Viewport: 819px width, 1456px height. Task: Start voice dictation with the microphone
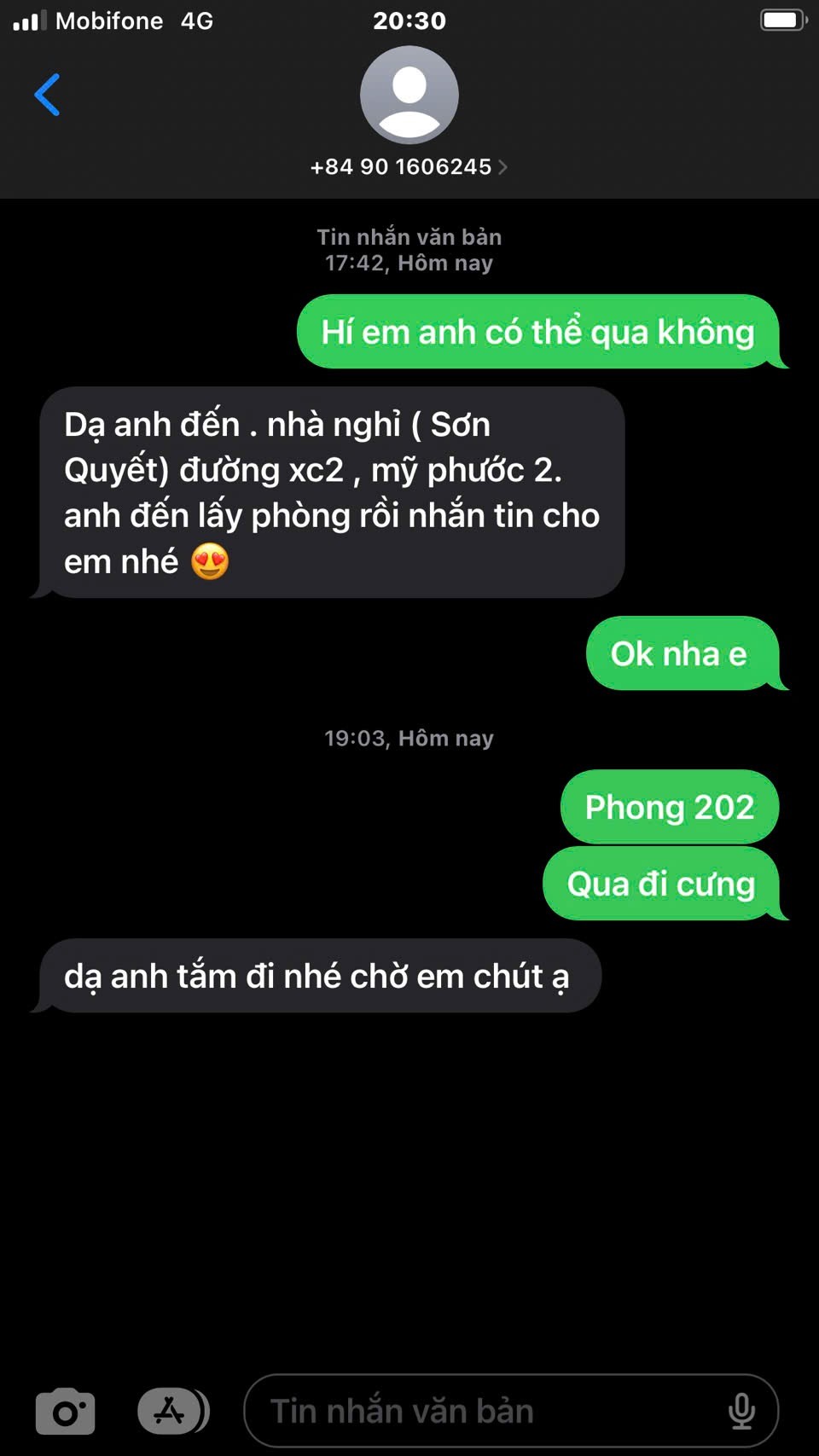(741, 1412)
